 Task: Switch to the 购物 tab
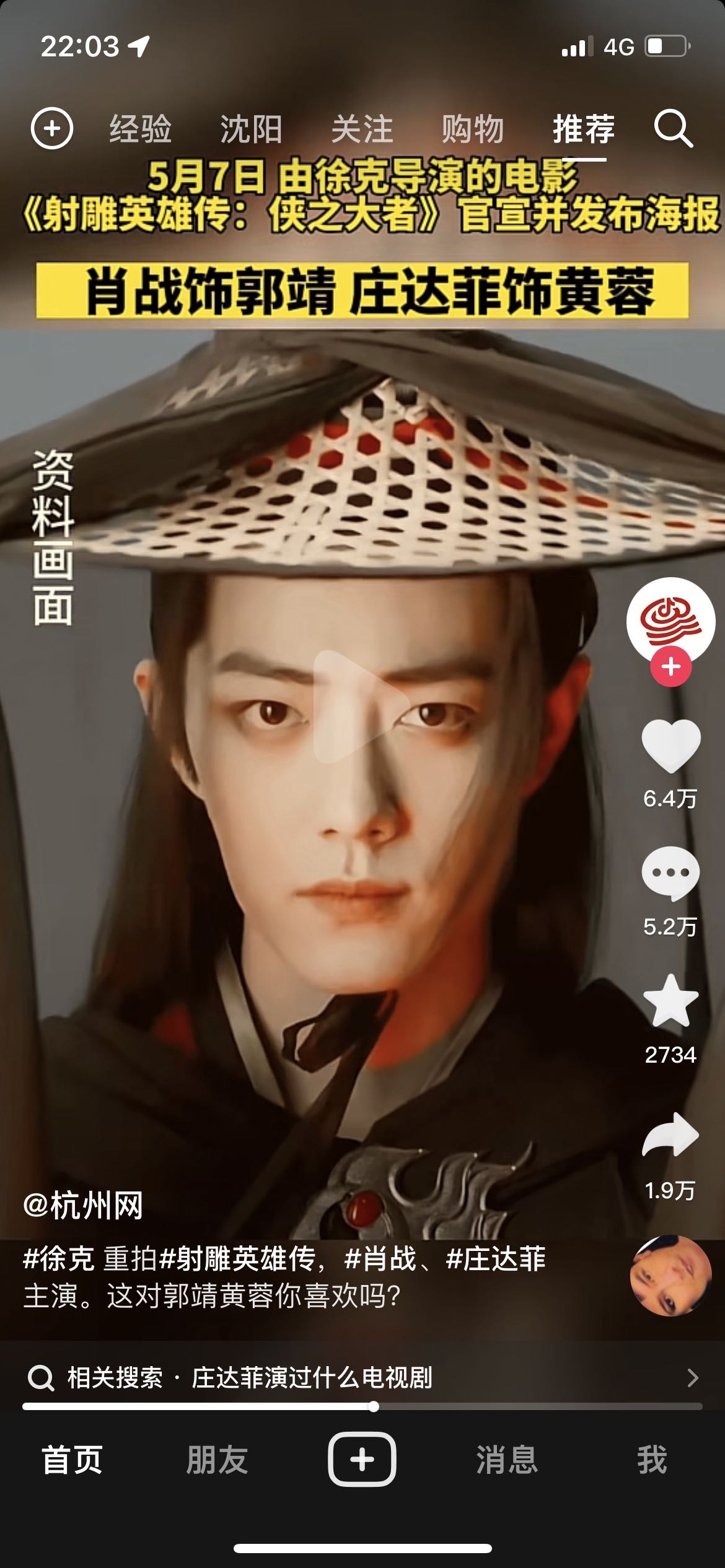click(473, 129)
